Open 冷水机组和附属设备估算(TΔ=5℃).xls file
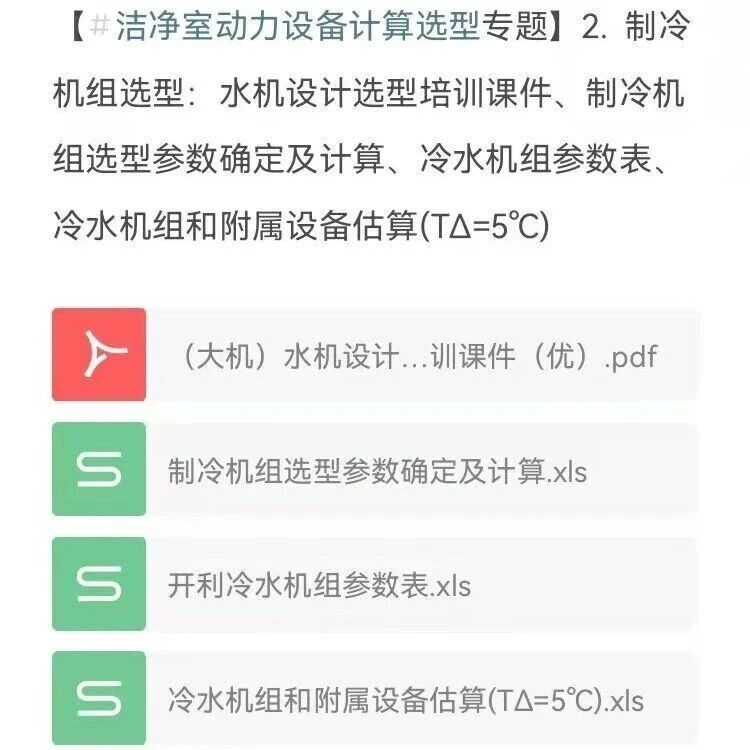This screenshot has width=750, height=750. 375,698
